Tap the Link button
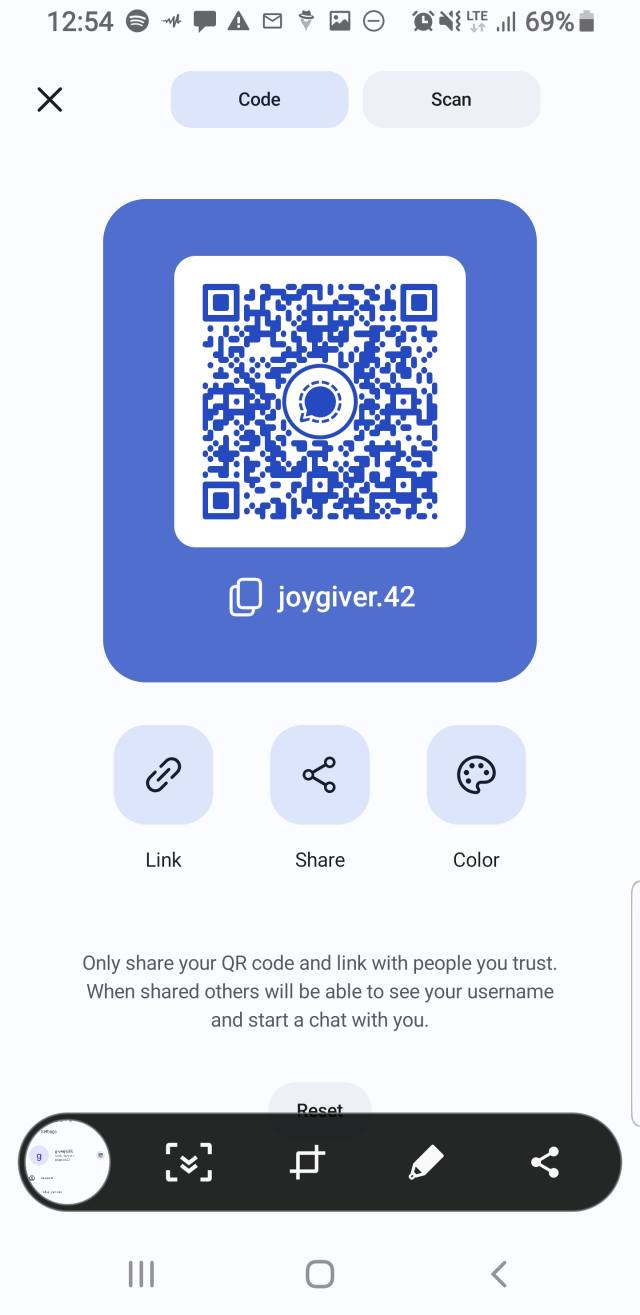The width and height of the screenshot is (640, 1315). pyautogui.click(x=163, y=775)
